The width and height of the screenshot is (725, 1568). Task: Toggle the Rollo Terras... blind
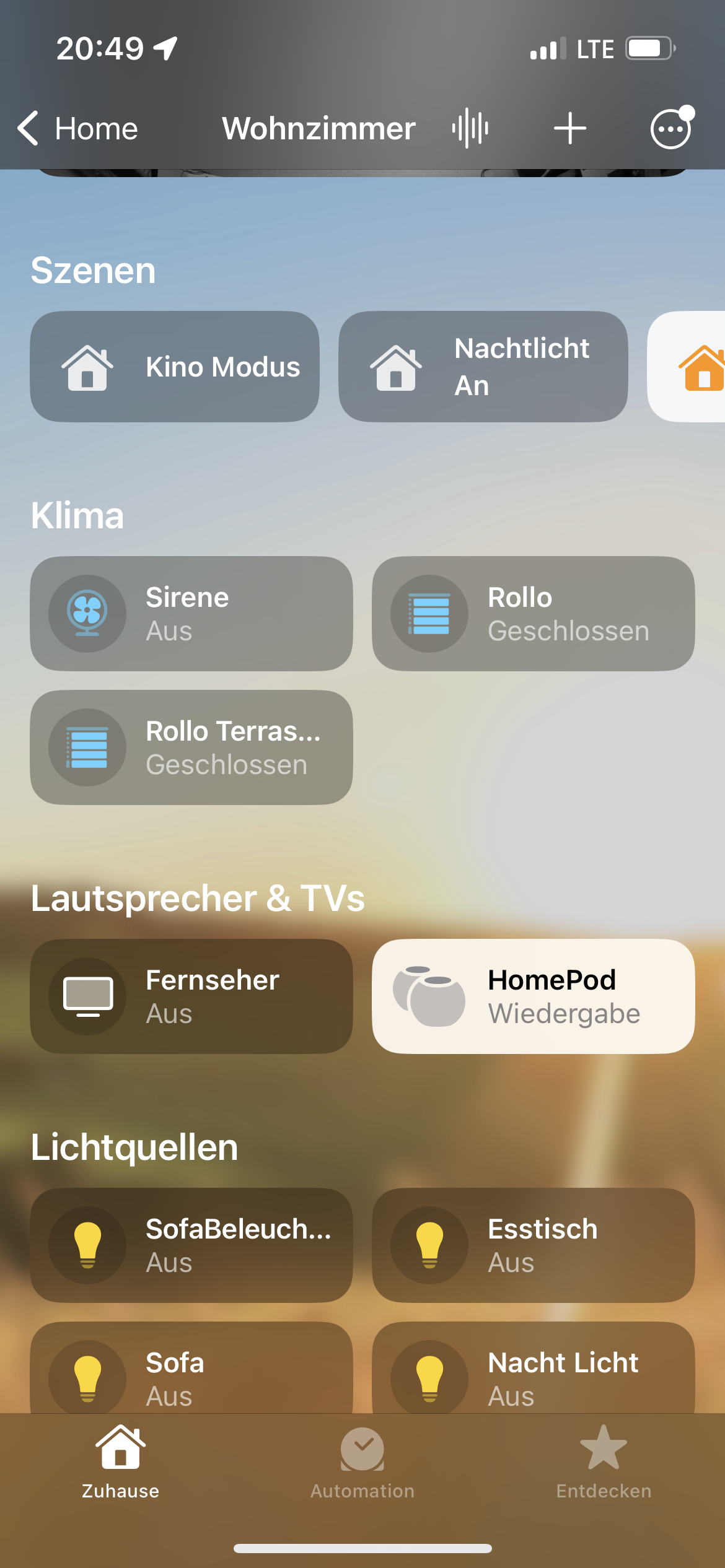pyautogui.click(x=87, y=747)
